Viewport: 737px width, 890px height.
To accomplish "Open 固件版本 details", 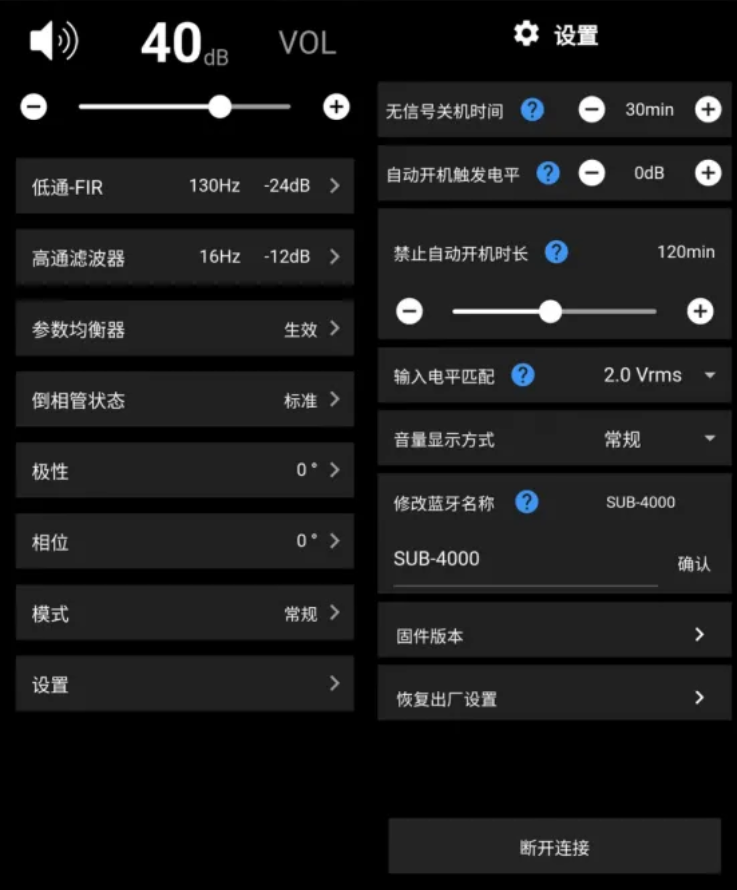I will coord(554,635).
